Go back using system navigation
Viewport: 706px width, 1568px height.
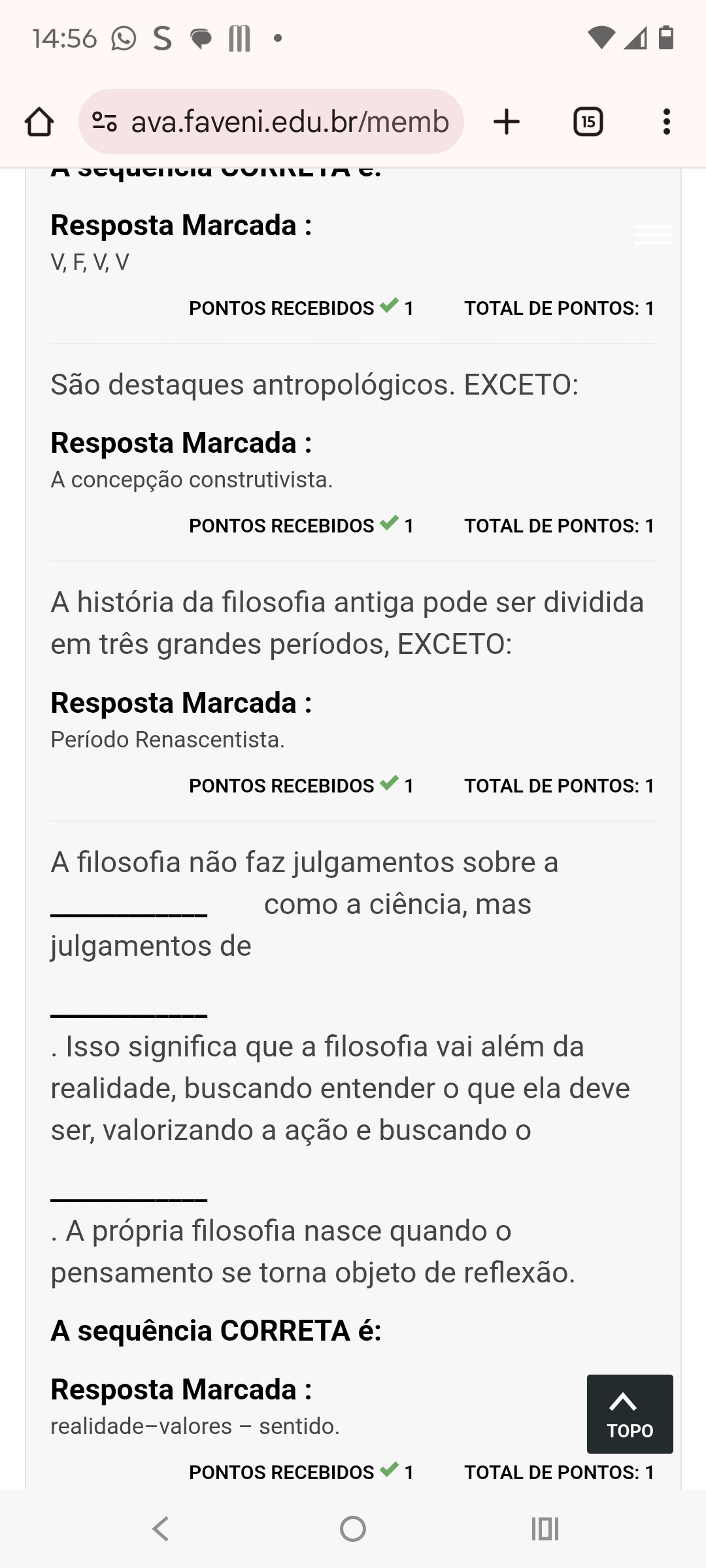[161, 1529]
